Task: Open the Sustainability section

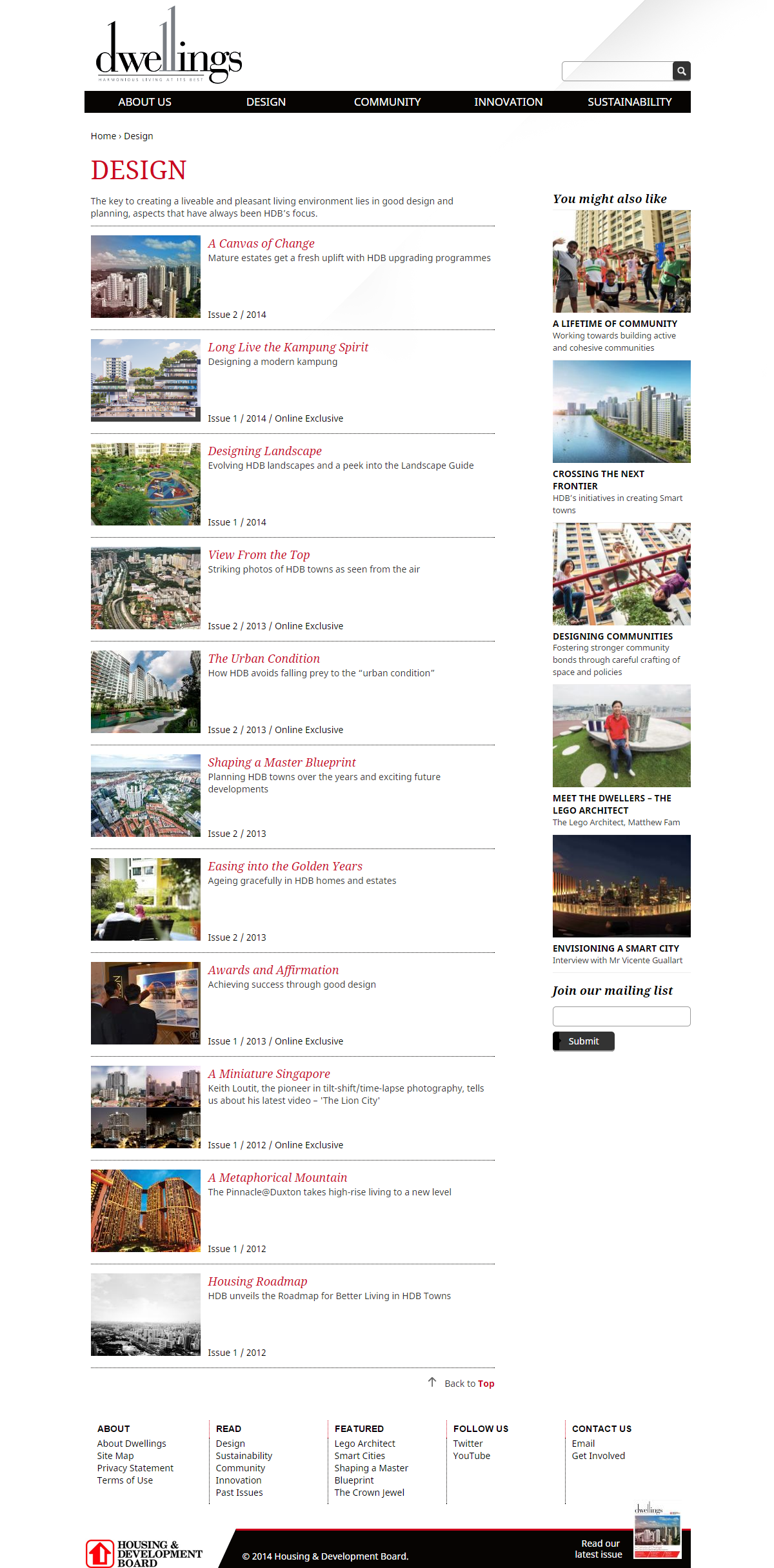Action: point(630,102)
